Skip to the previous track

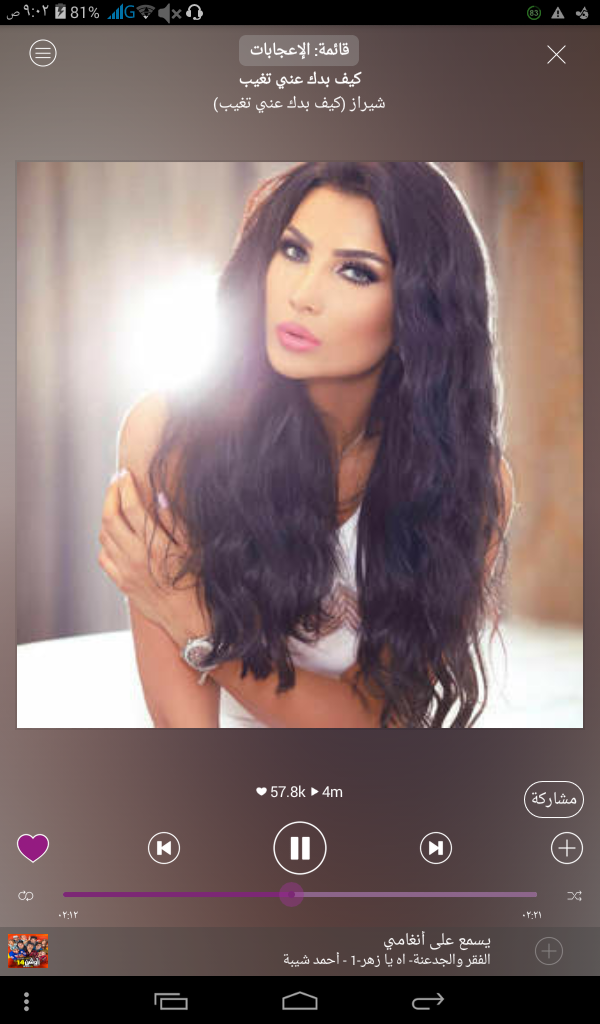(164, 848)
